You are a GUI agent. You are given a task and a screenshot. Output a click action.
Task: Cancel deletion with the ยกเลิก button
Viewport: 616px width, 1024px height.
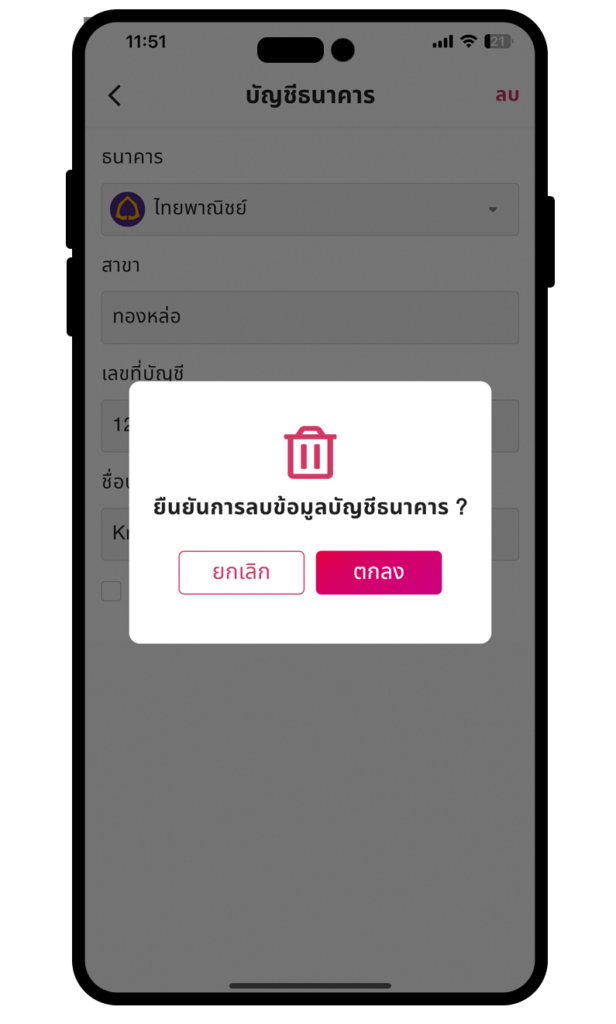(x=241, y=573)
